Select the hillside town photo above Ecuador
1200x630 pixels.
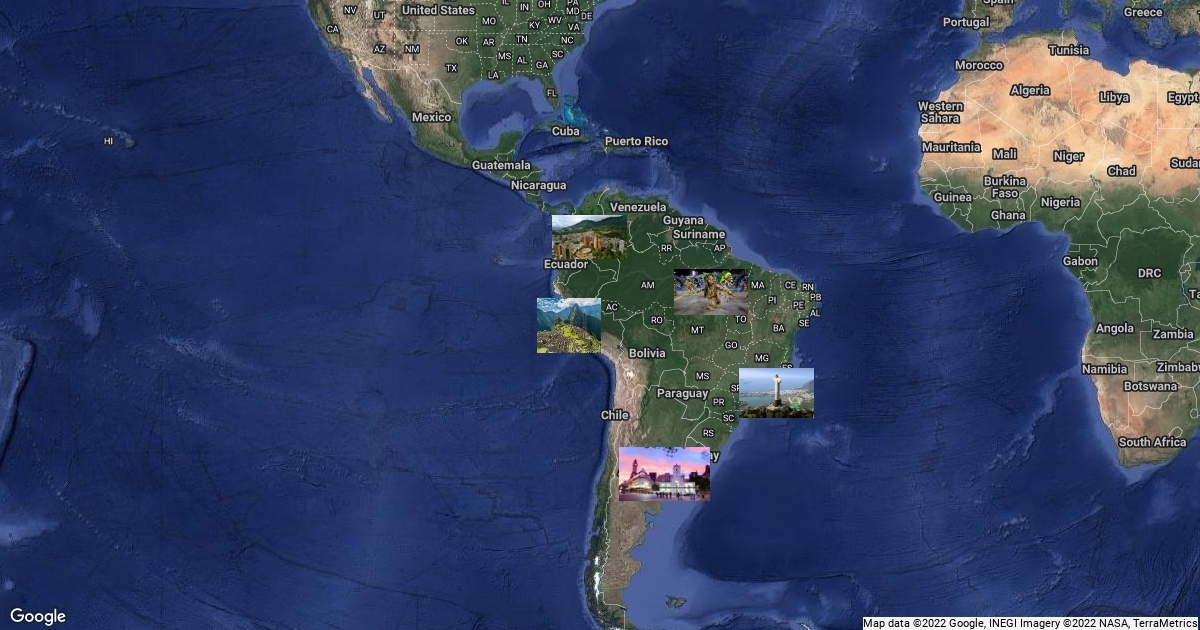click(x=590, y=237)
